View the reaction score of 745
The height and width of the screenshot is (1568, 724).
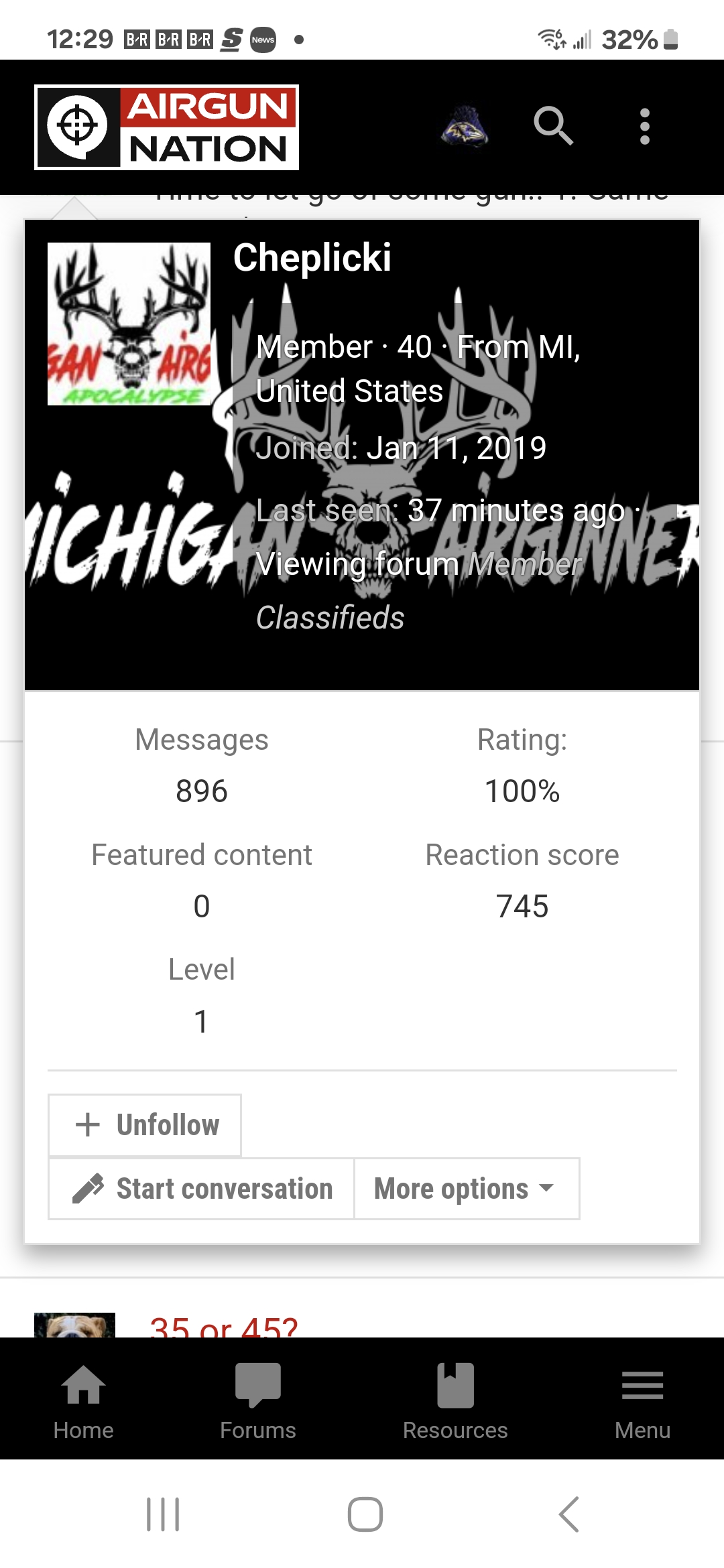(x=522, y=907)
